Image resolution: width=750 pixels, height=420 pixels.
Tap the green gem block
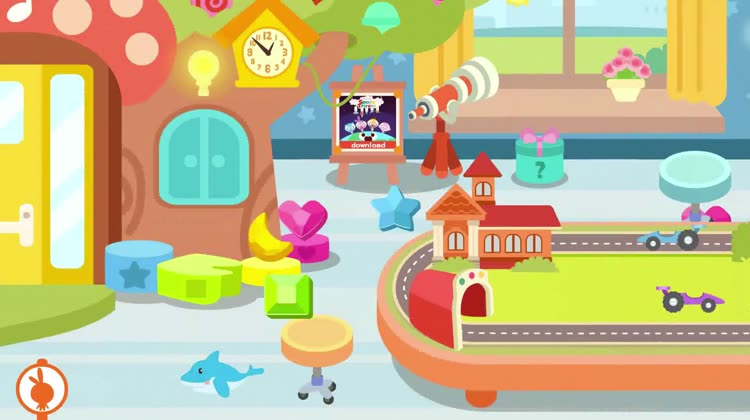(289, 296)
